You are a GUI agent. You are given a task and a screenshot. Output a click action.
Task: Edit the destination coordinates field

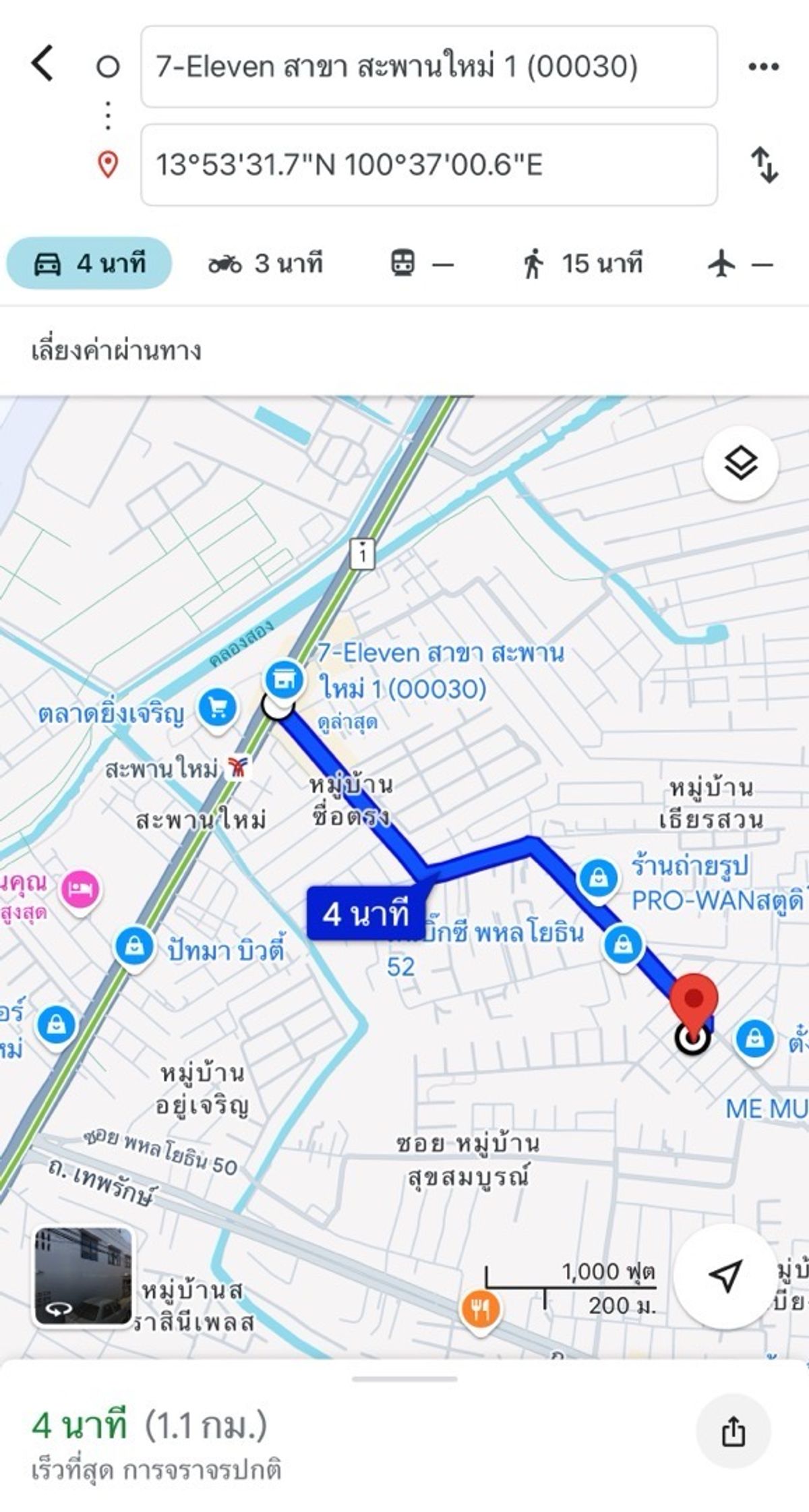click(x=429, y=165)
